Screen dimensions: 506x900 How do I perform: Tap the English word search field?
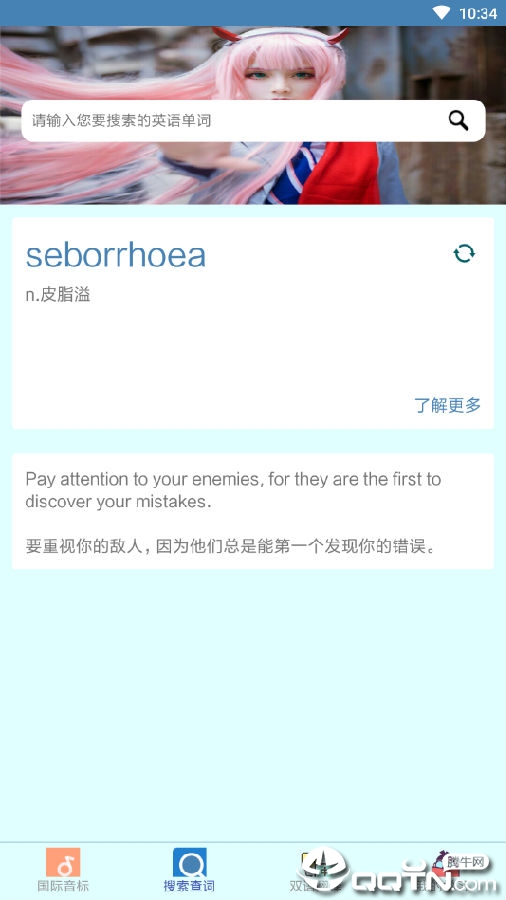tap(253, 121)
